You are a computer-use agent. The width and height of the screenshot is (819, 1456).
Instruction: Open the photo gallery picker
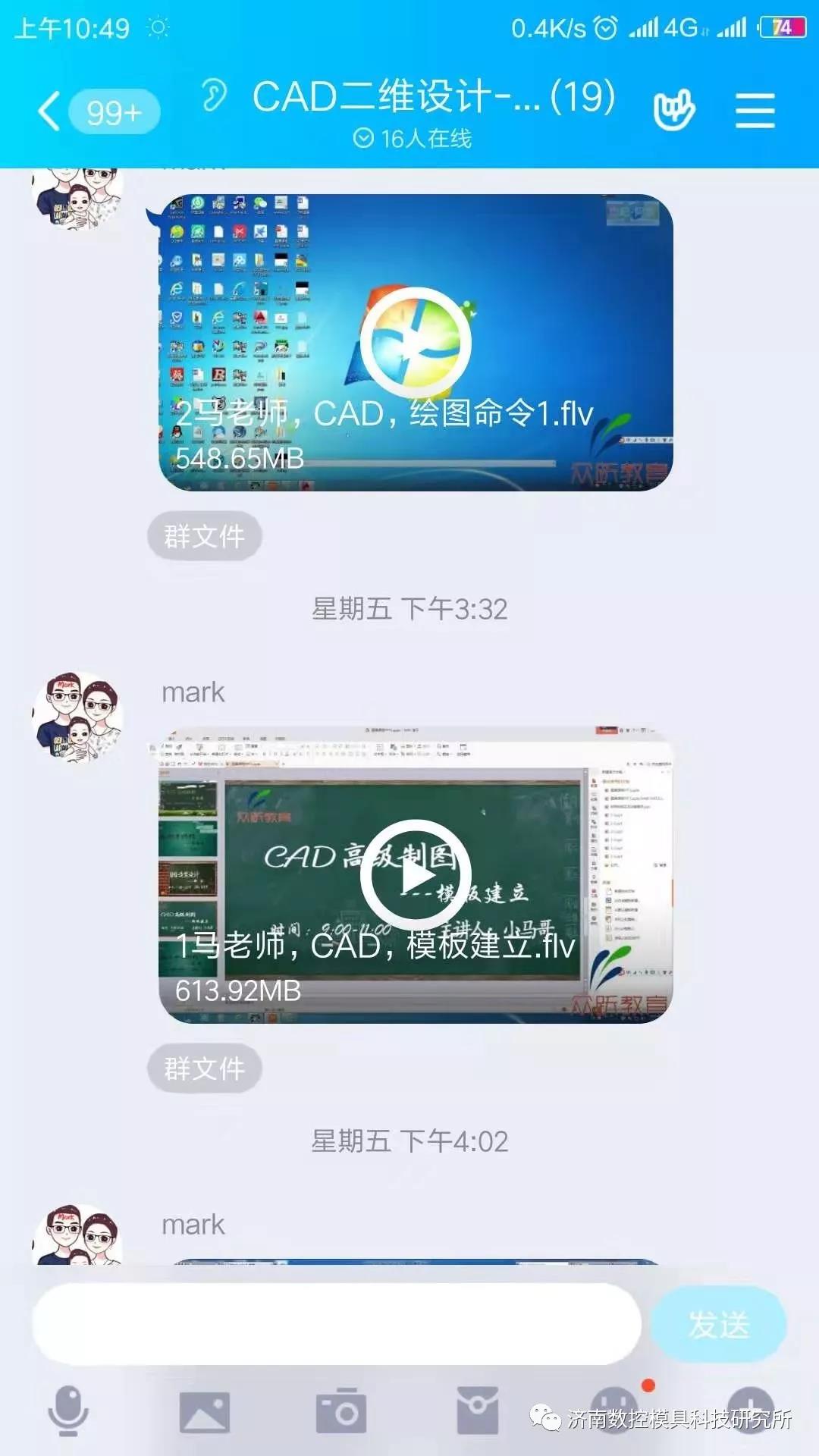(204, 1410)
